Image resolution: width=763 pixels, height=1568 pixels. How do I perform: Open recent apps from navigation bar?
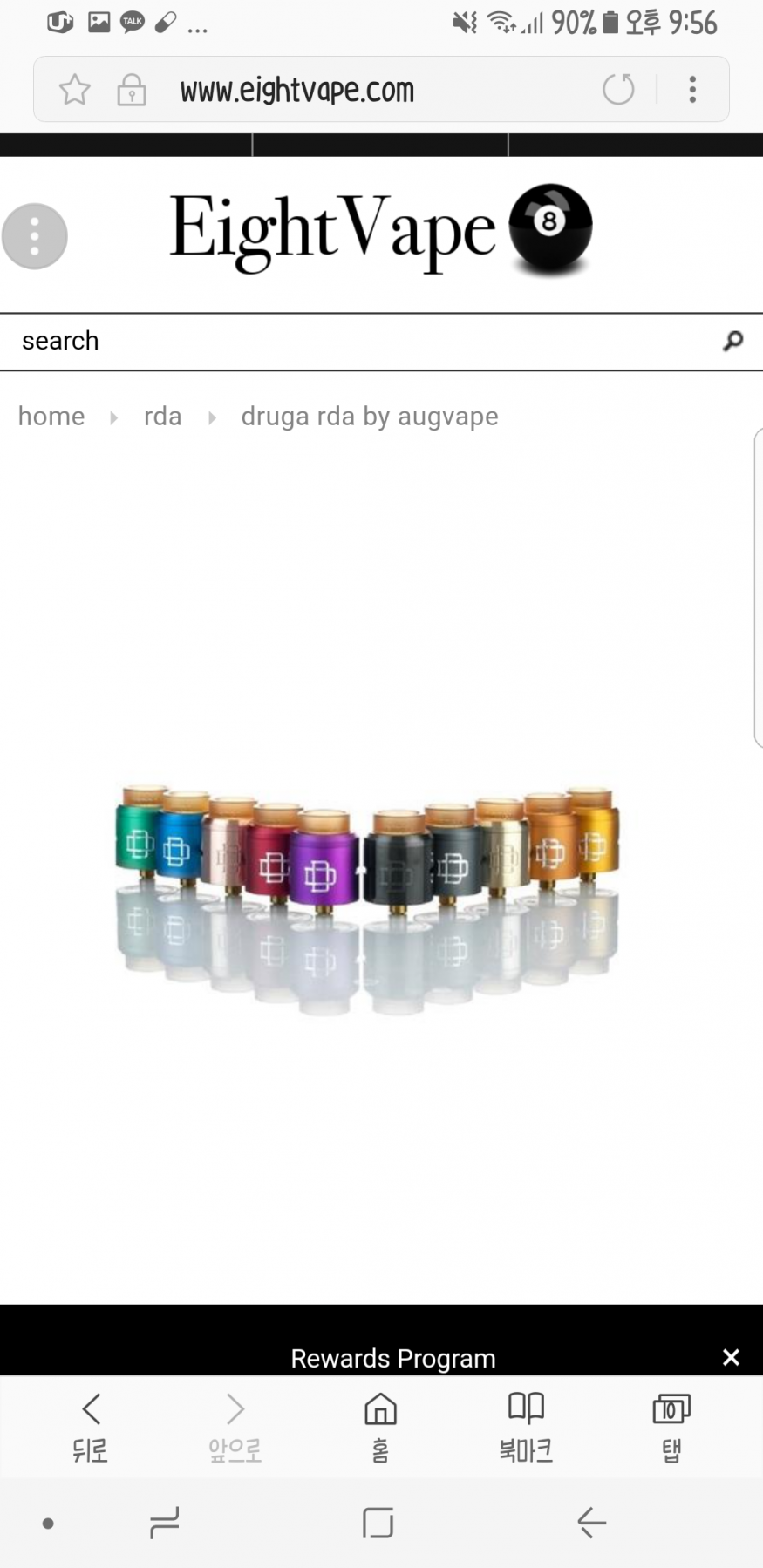(x=164, y=1523)
